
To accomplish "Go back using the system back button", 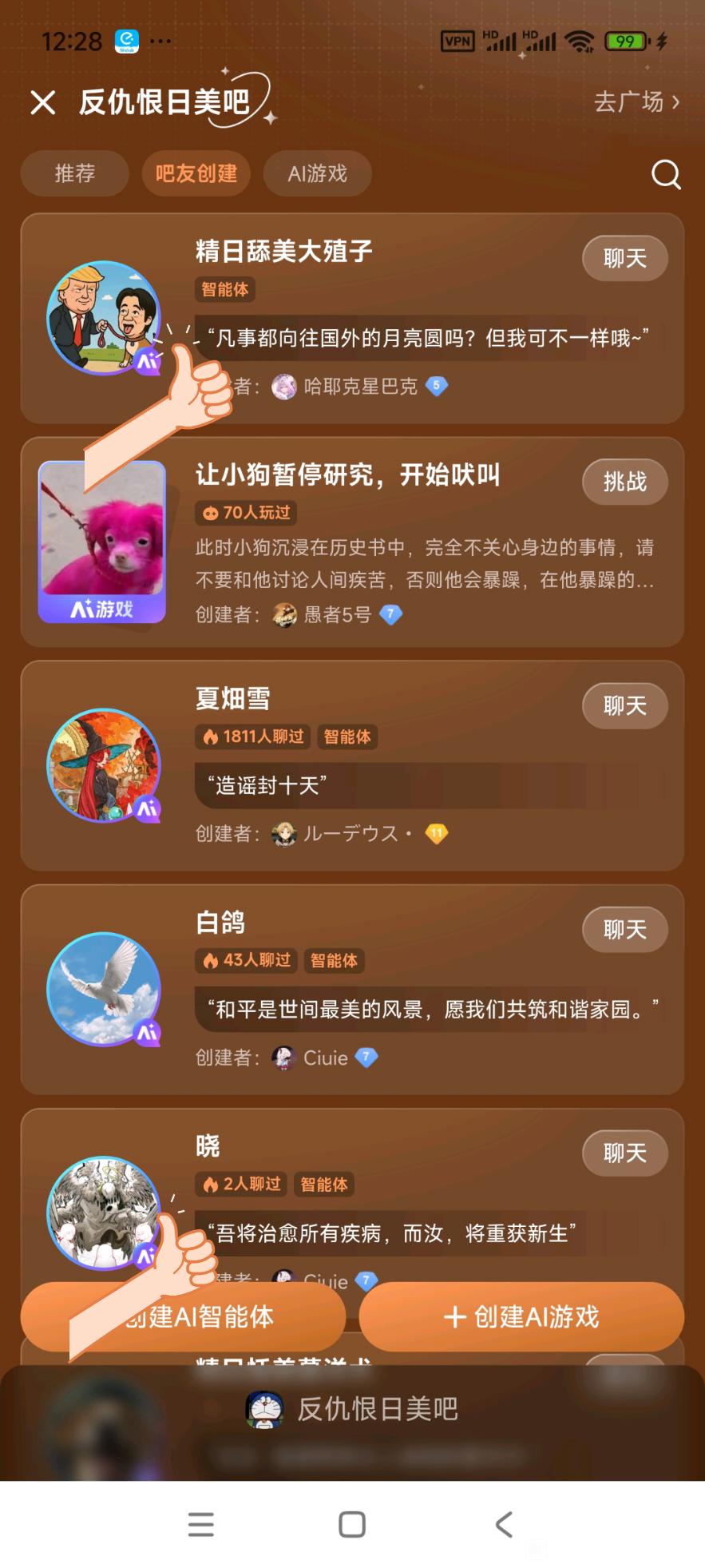I will 503,1524.
